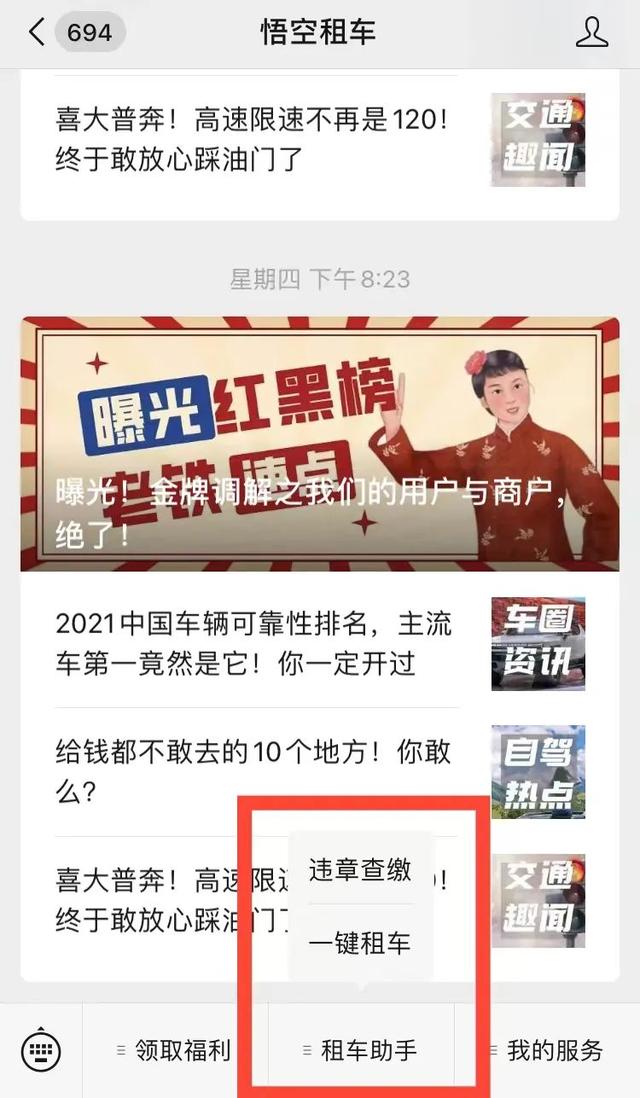Open the 给钱都不敢去的10个地方 article

pyautogui.click(x=255, y=772)
